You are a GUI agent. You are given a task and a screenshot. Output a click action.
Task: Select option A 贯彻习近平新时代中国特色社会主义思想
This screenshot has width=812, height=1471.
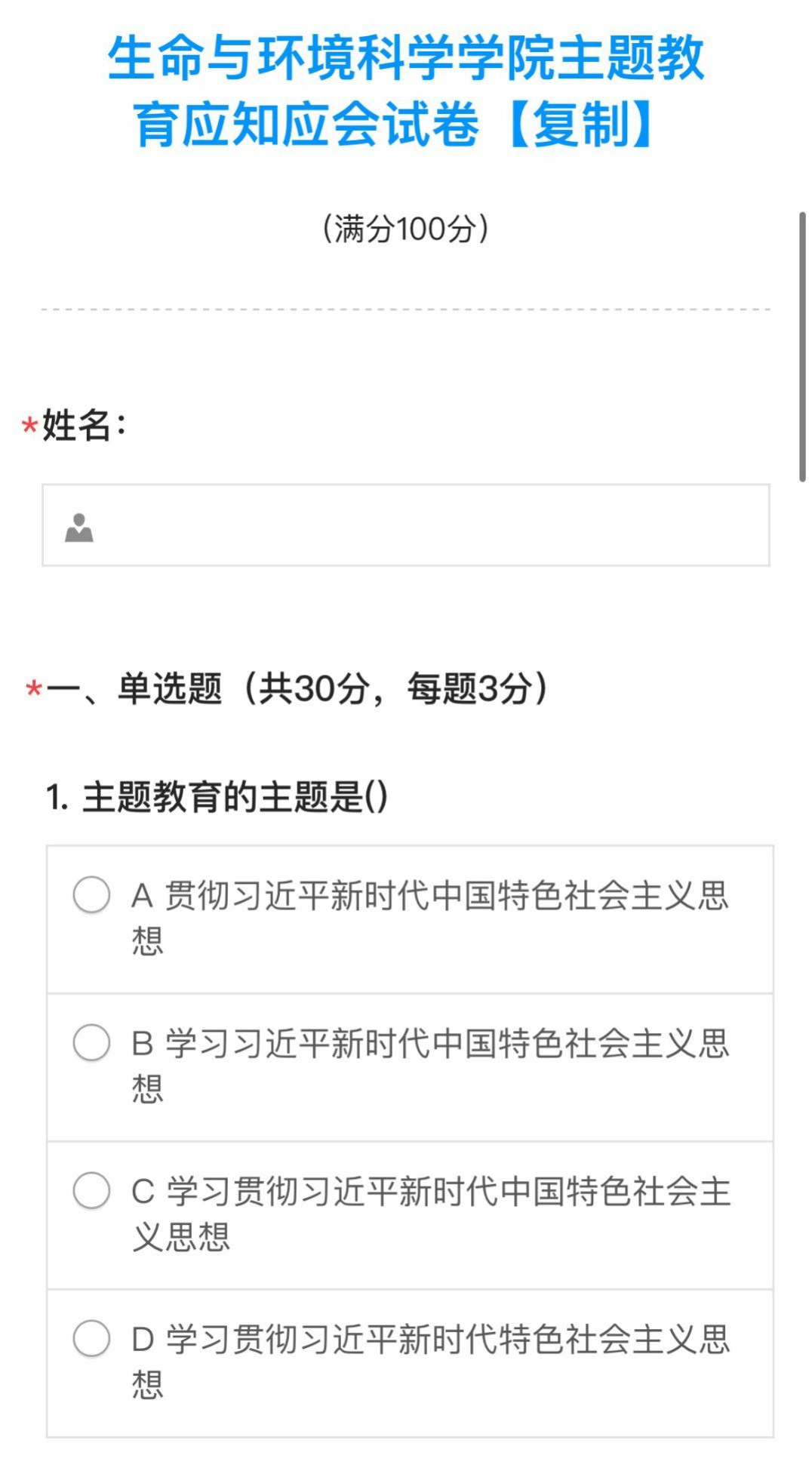pos(92,895)
